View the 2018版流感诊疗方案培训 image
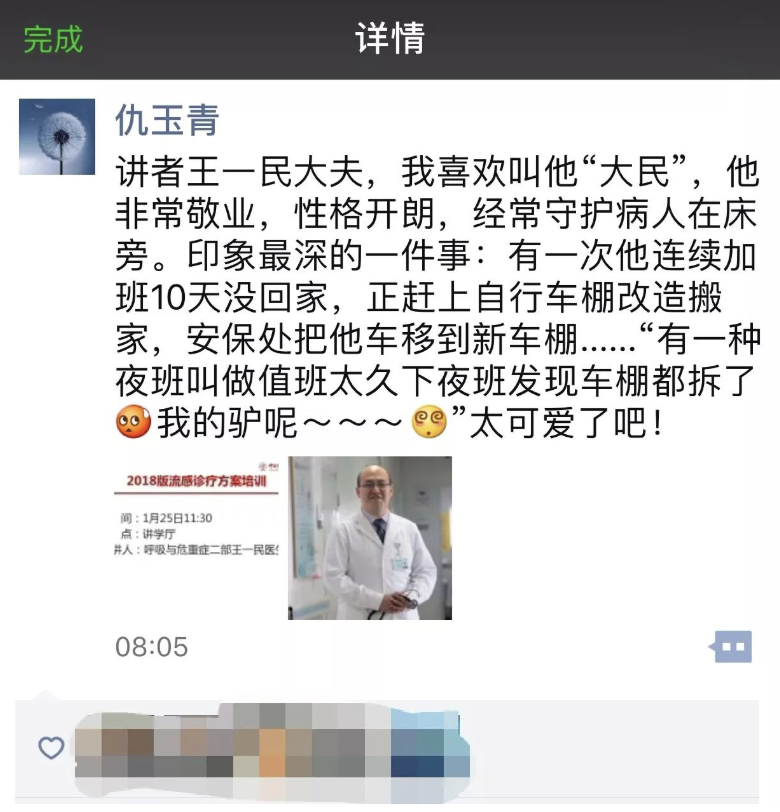 pyautogui.click(x=198, y=538)
